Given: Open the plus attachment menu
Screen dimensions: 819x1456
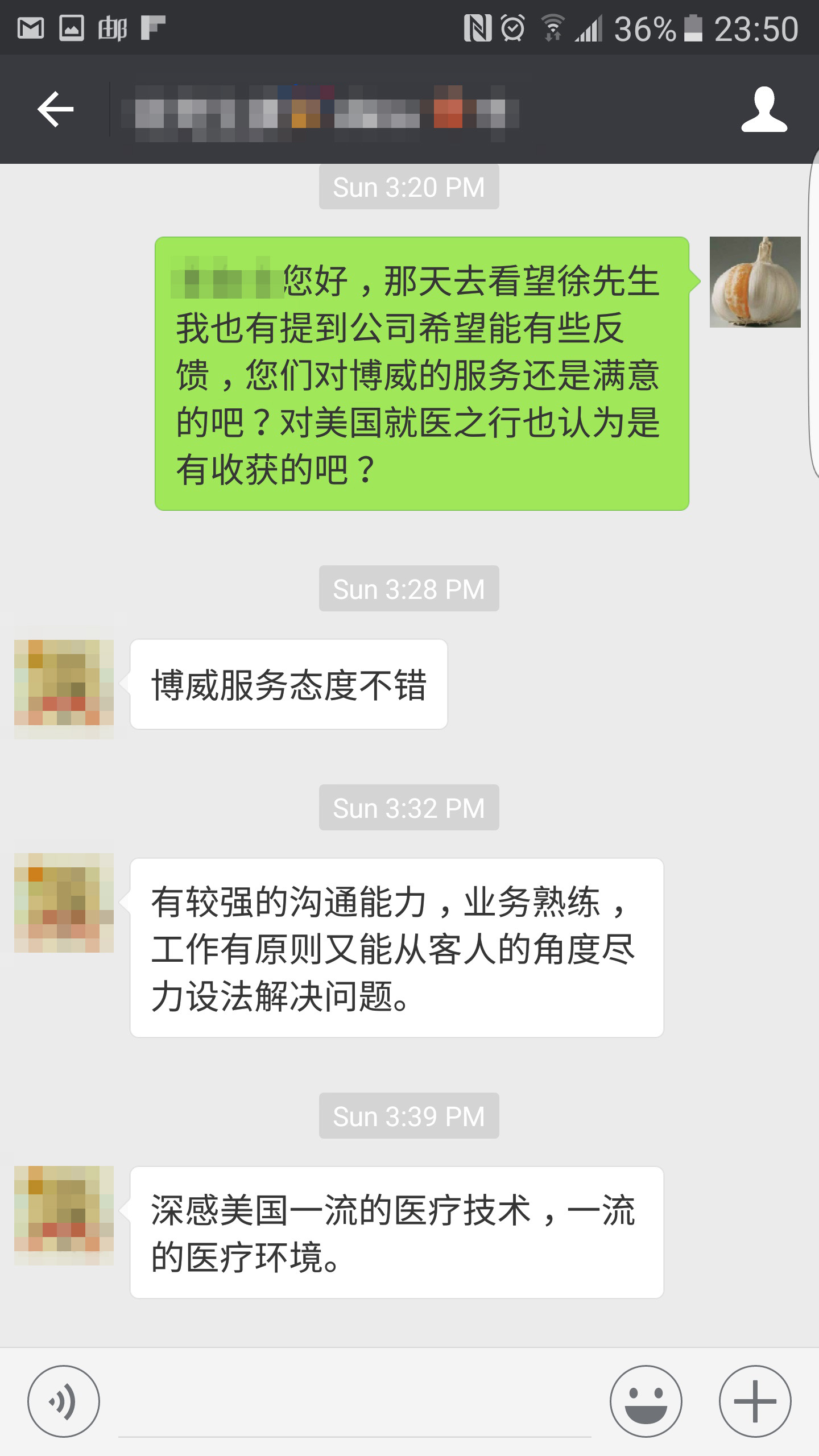Looking at the screenshot, I should click(x=755, y=1401).
